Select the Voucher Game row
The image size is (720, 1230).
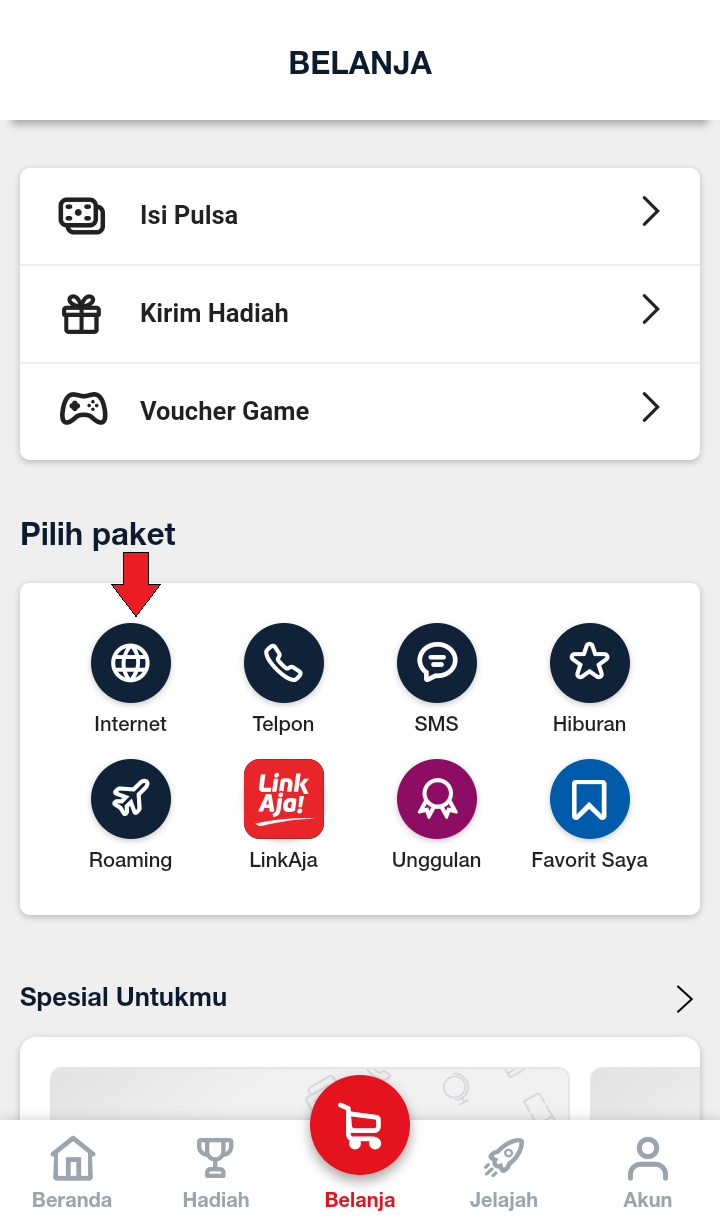(x=360, y=411)
